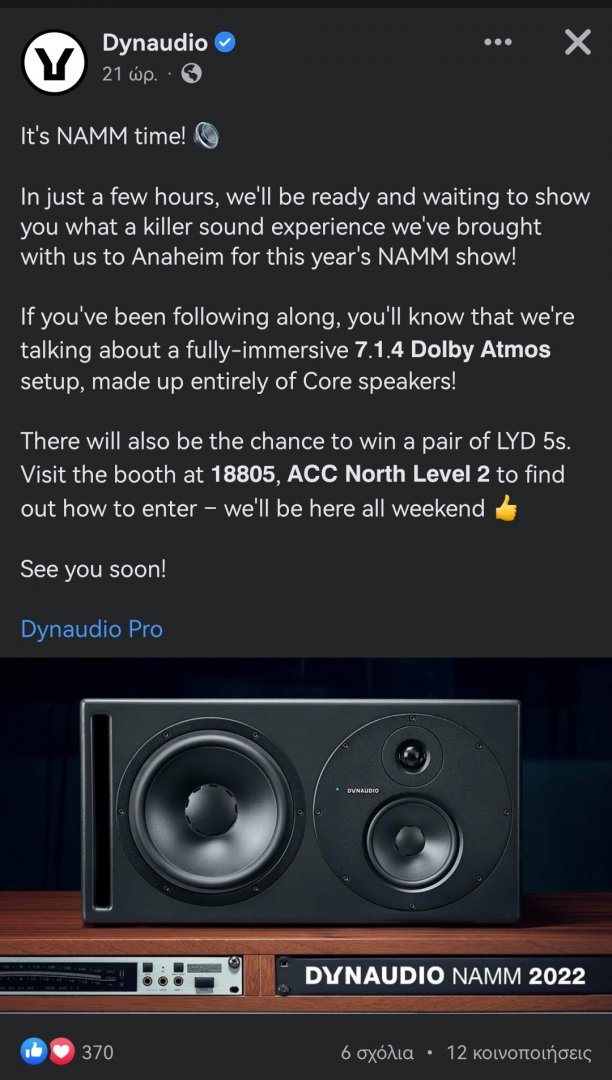The height and width of the screenshot is (1080, 612).
Task: Follow the Dynaudio Pro link
Action: tap(91, 629)
